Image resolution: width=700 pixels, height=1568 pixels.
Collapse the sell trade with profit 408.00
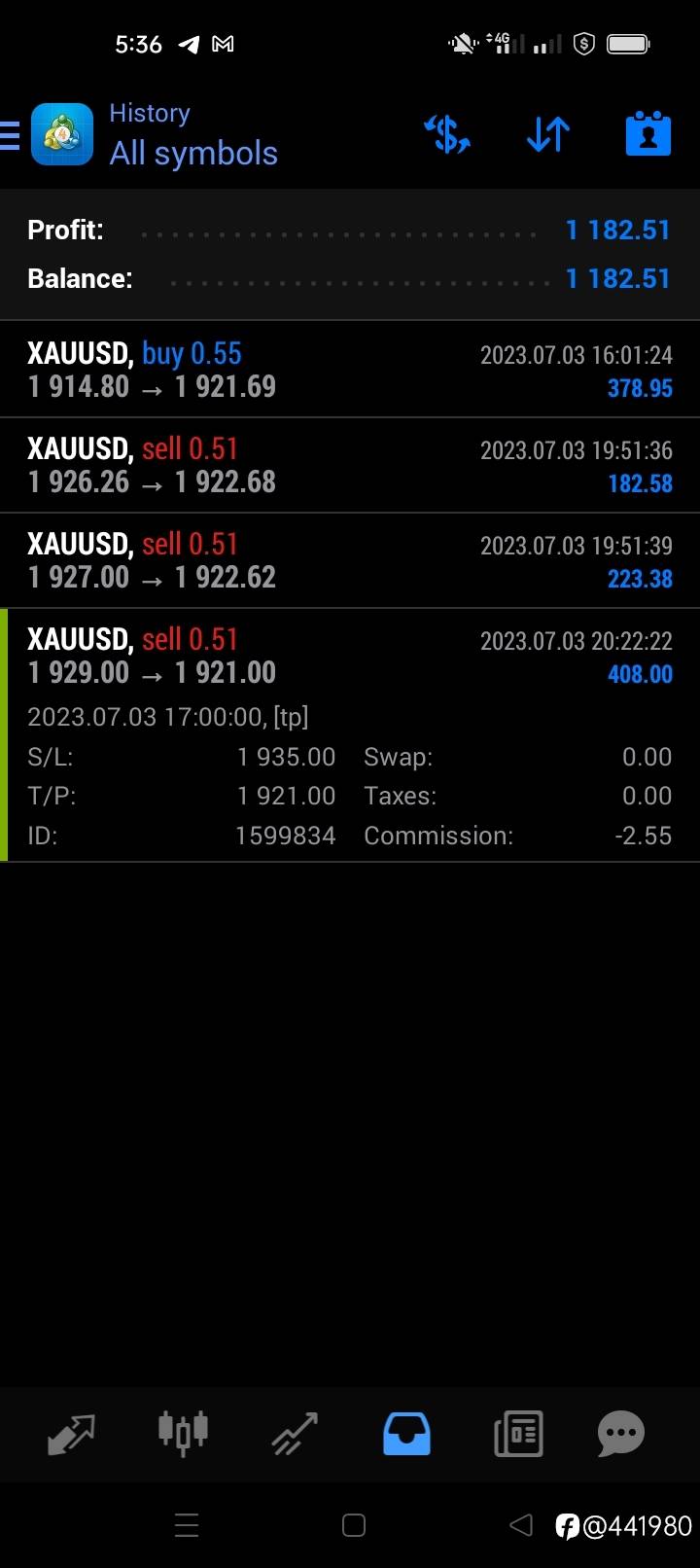tap(350, 735)
